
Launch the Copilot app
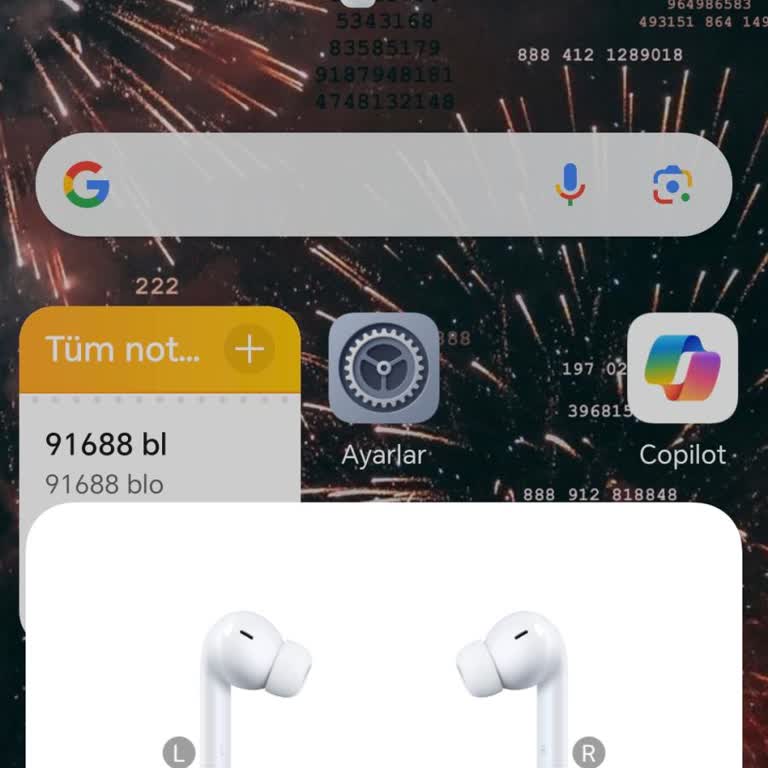(682, 369)
